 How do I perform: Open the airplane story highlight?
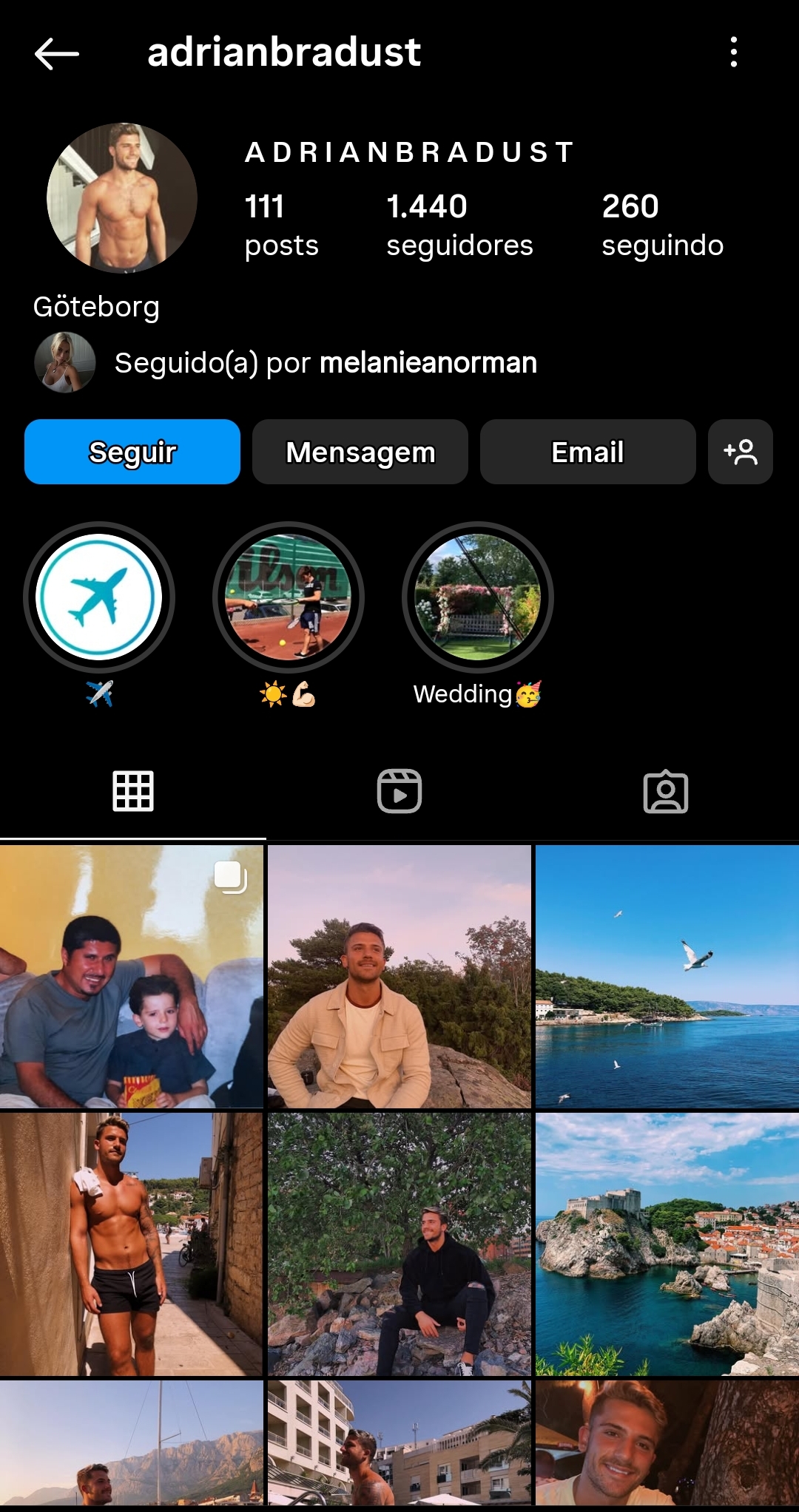pos(99,597)
